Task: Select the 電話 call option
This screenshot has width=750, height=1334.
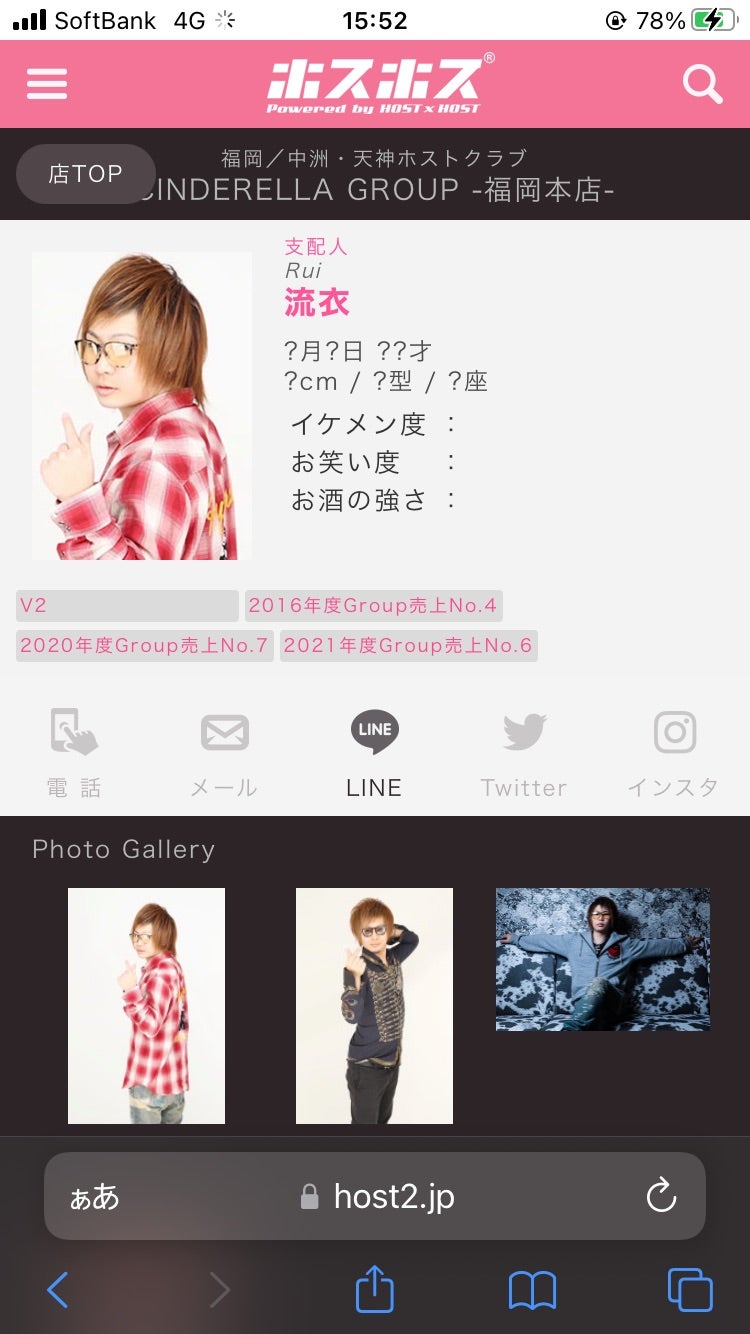Action: [74, 753]
